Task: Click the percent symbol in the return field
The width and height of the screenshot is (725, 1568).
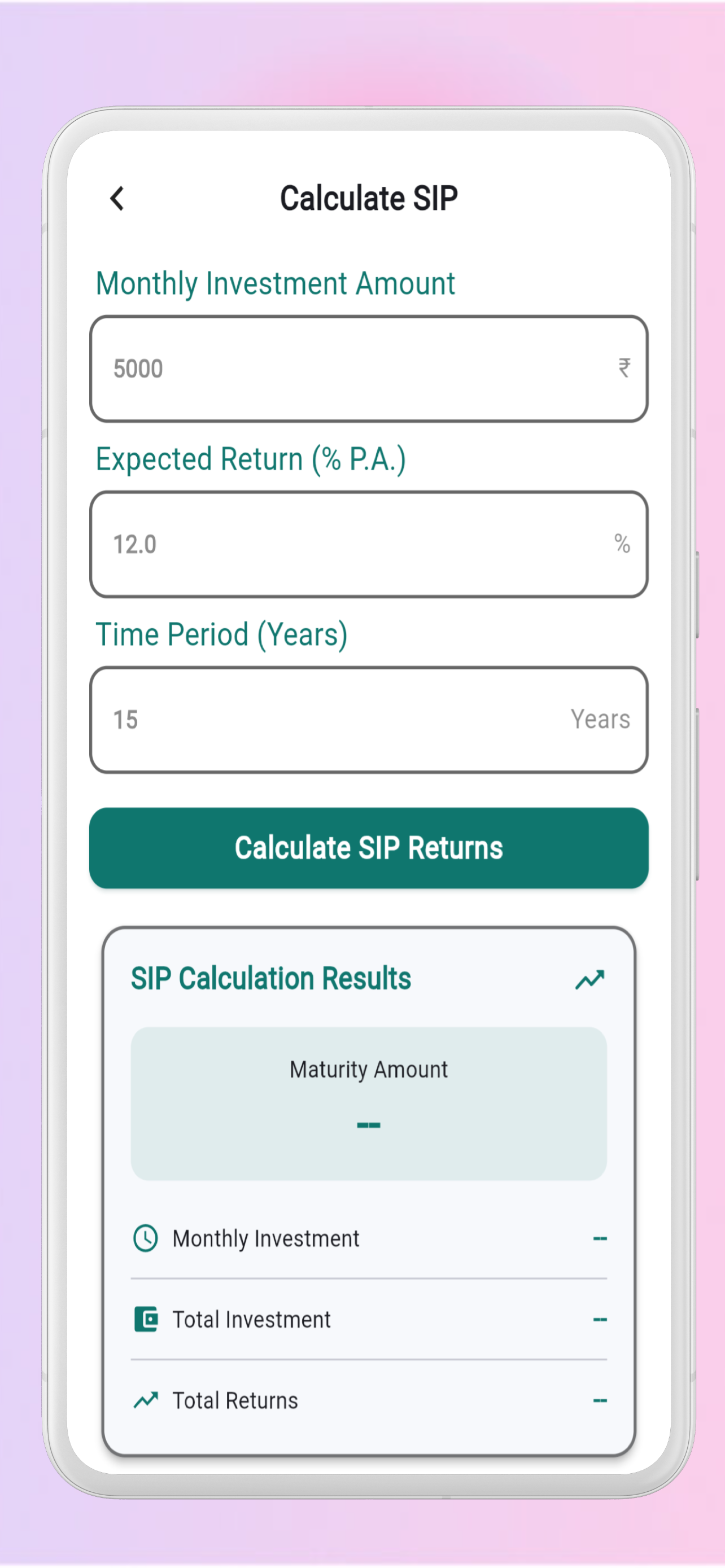Action: pyautogui.click(x=622, y=544)
